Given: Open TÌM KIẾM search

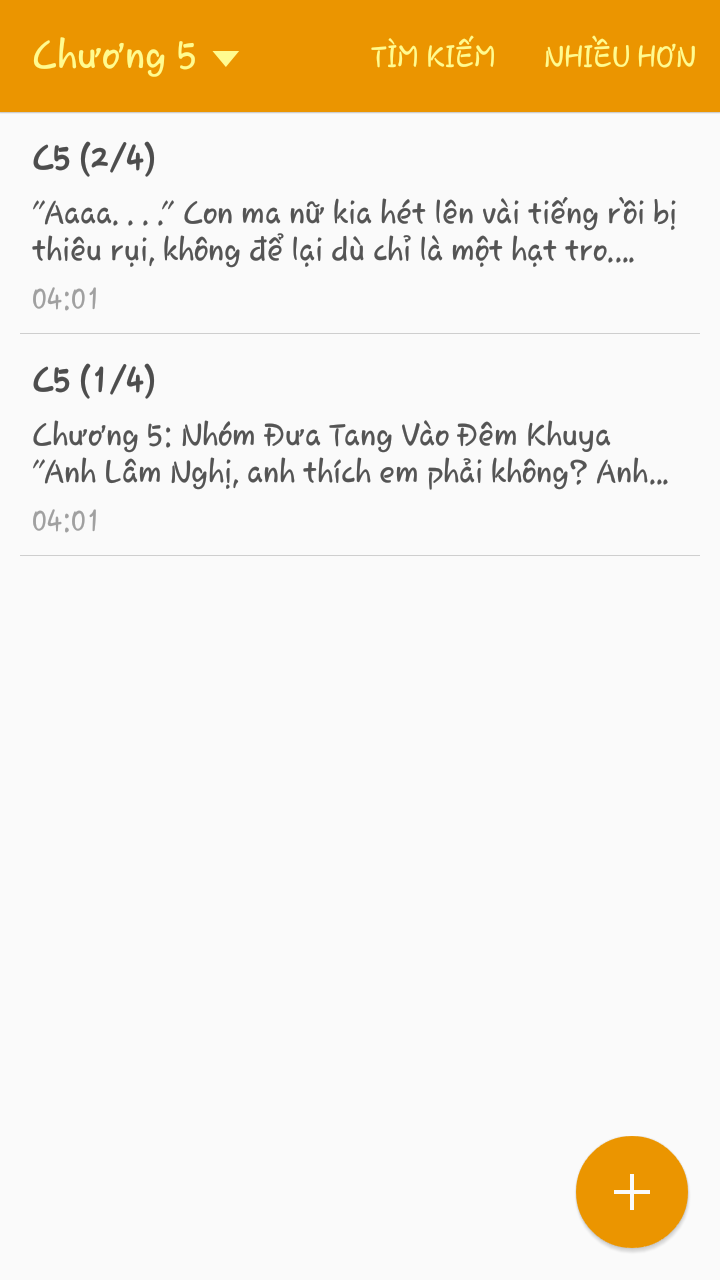Looking at the screenshot, I should (432, 57).
